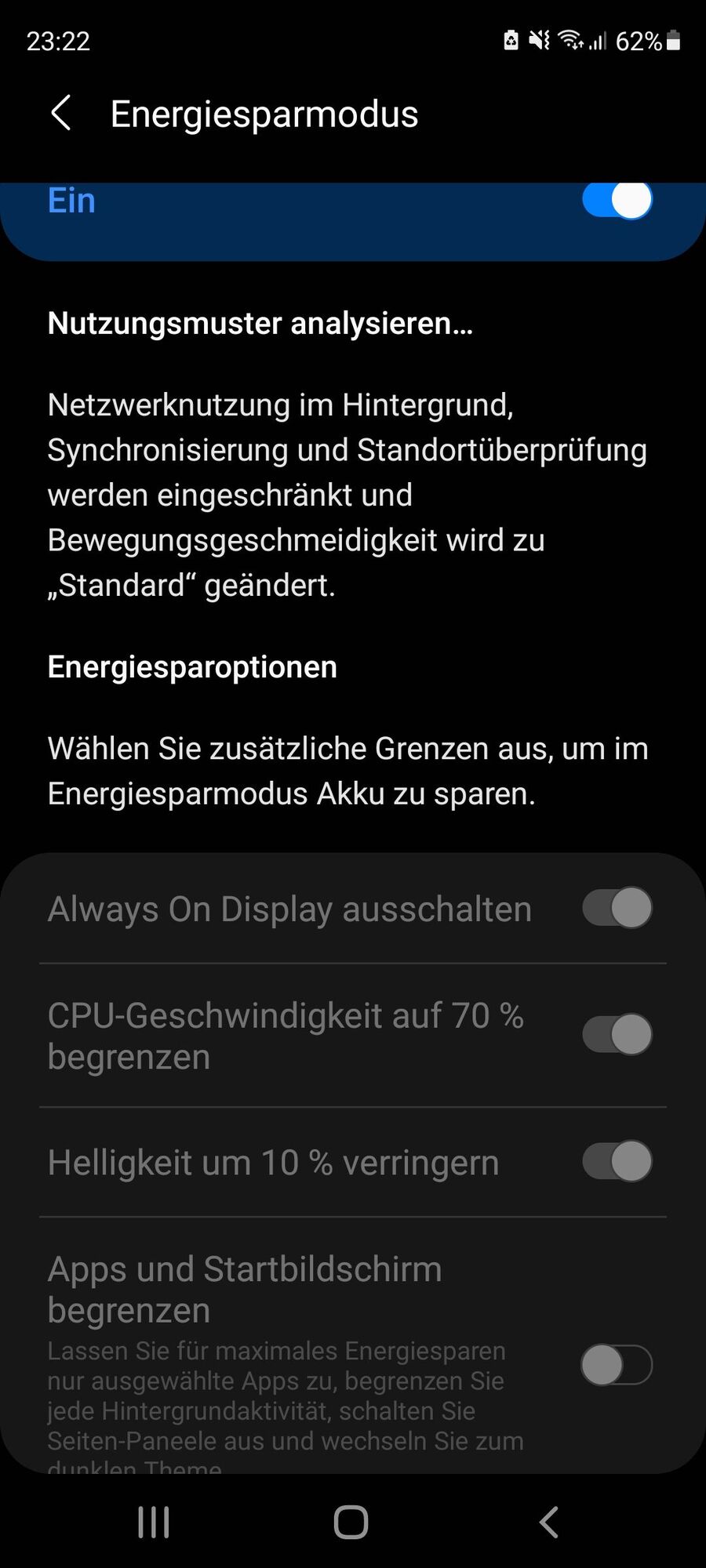Toggle Helligkeit um 10 % verringern
This screenshot has height=1568, width=706.
(x=617, y=1161)
